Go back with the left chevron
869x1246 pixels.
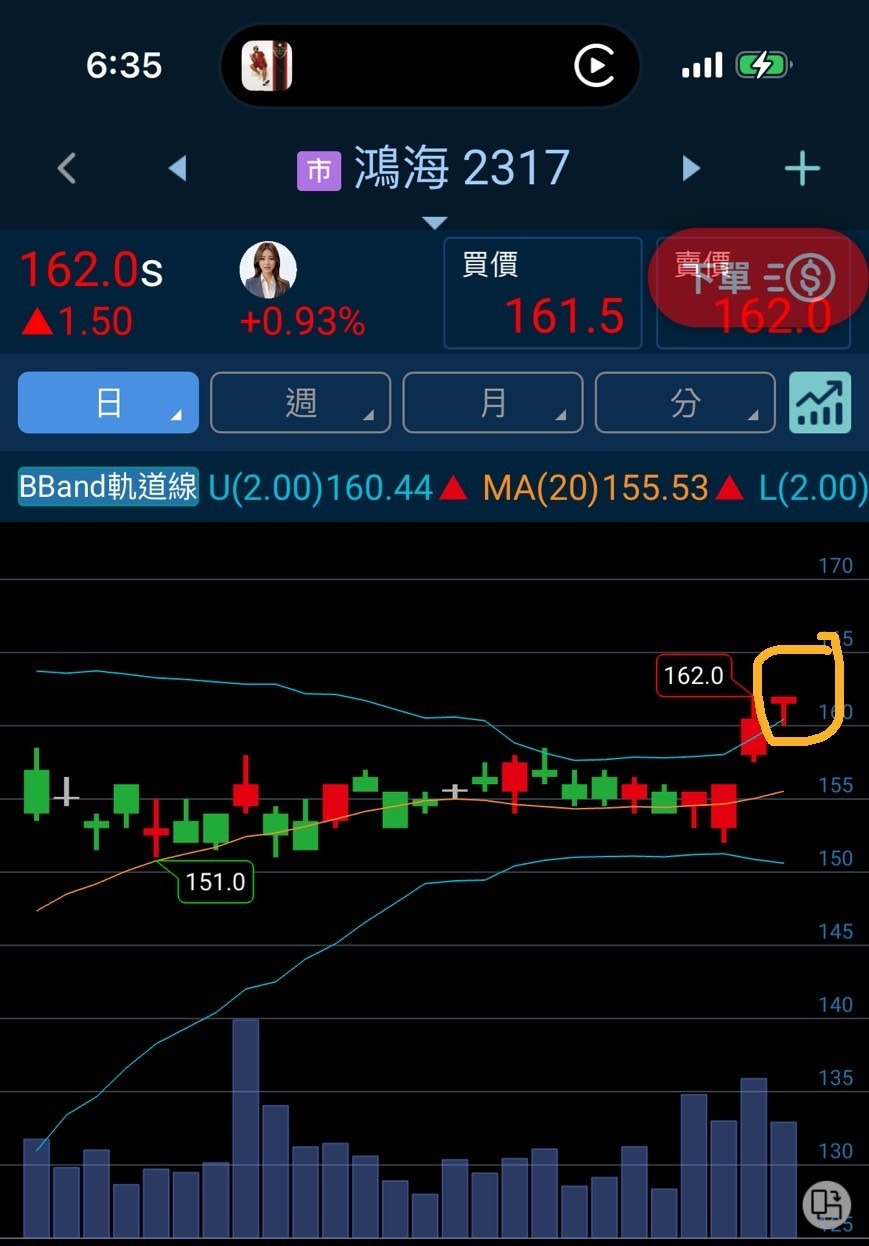[x=67, y=168]
